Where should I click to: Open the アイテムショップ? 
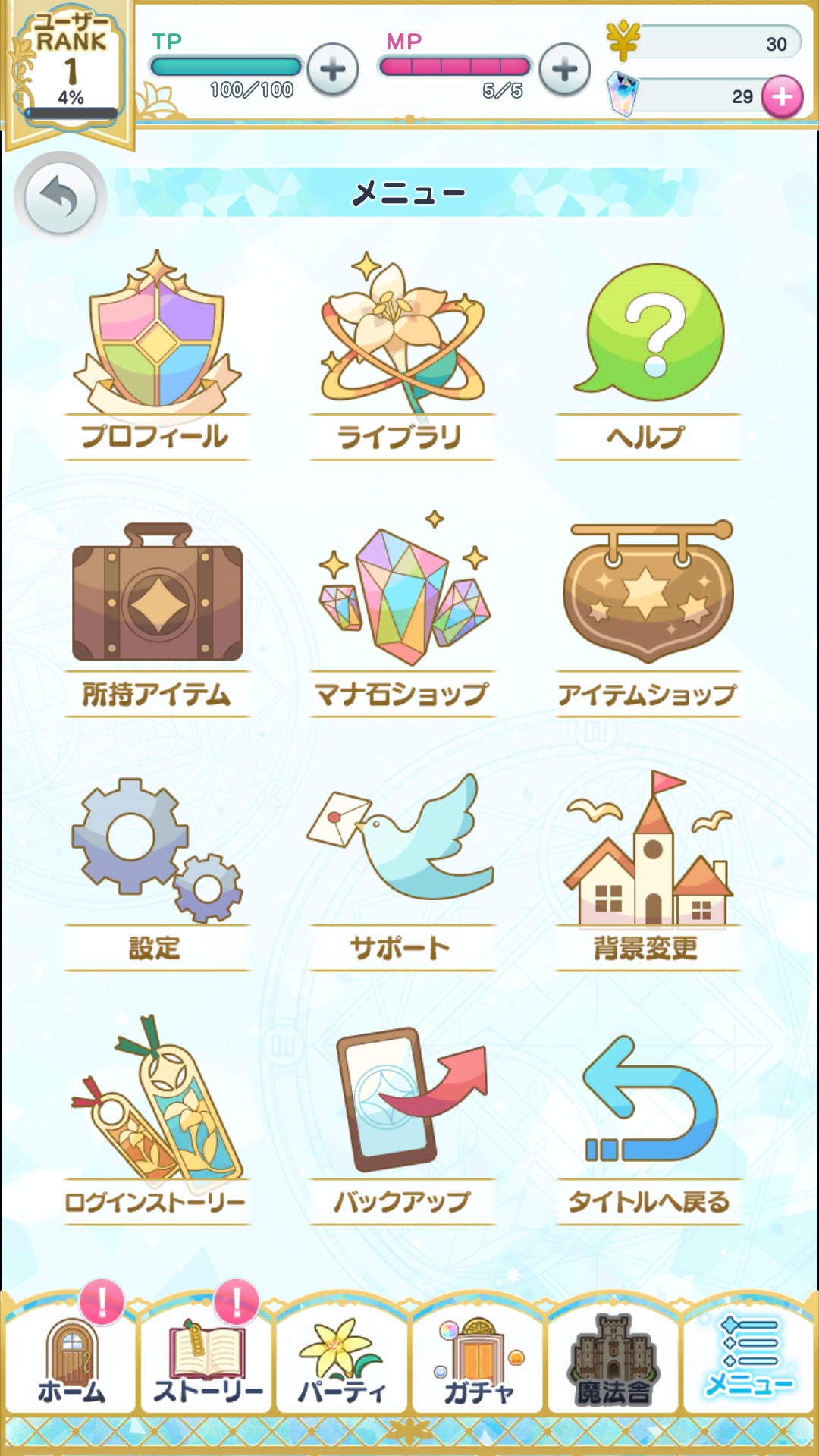point(648,614)
